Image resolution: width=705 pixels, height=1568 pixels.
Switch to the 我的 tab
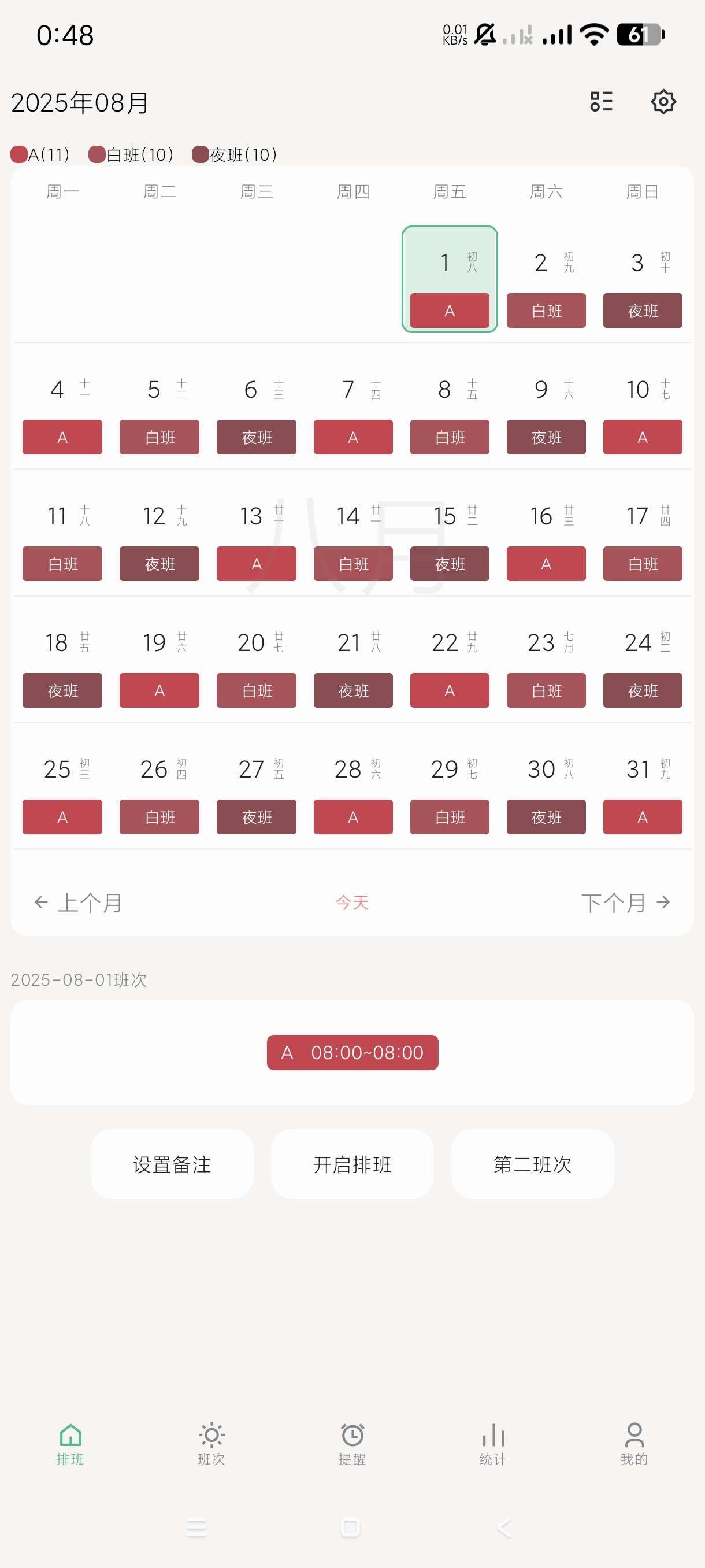click(x=634, y=1444)
